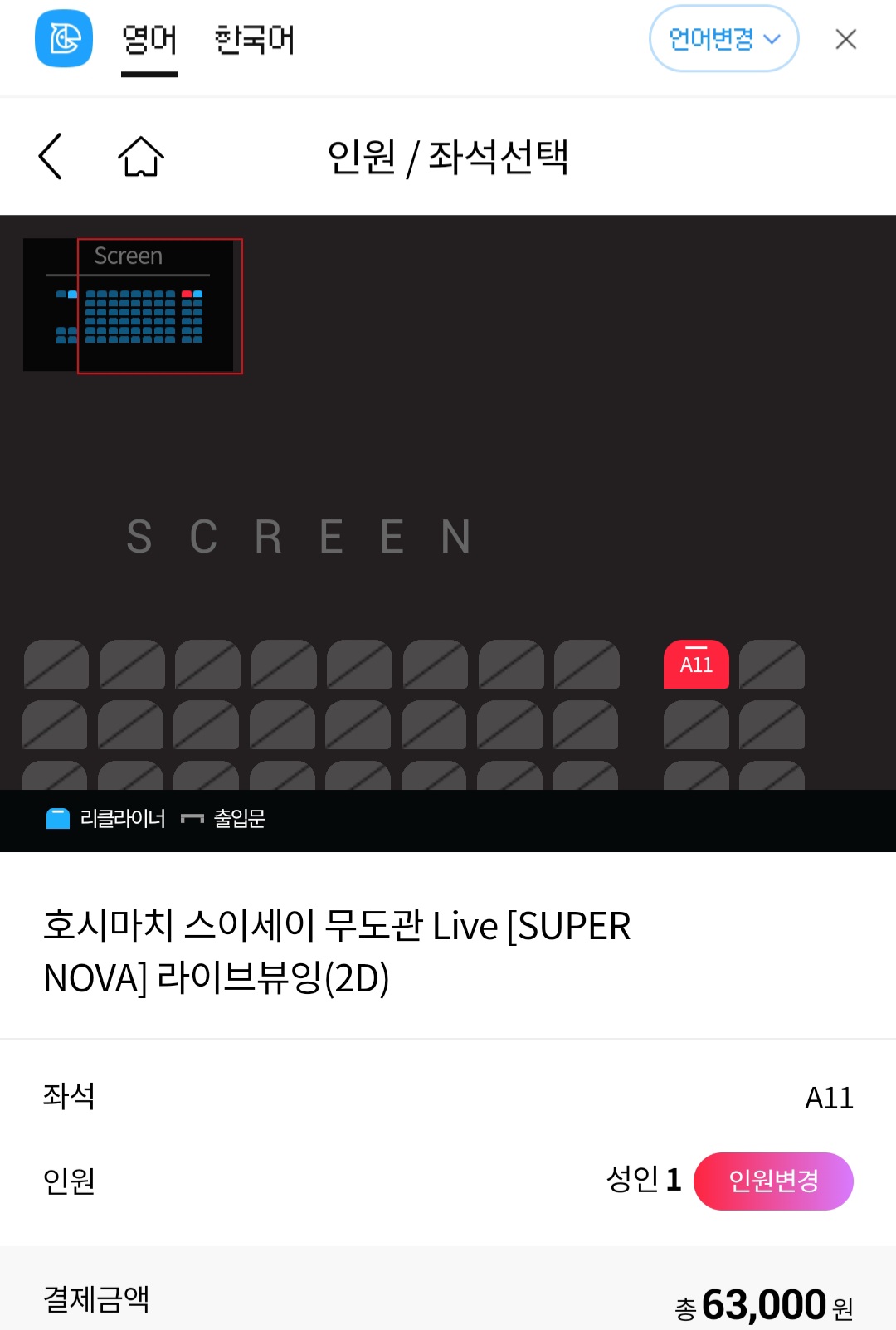Close the translation bar
896x1330 pixels.
[x=845, y=39]
